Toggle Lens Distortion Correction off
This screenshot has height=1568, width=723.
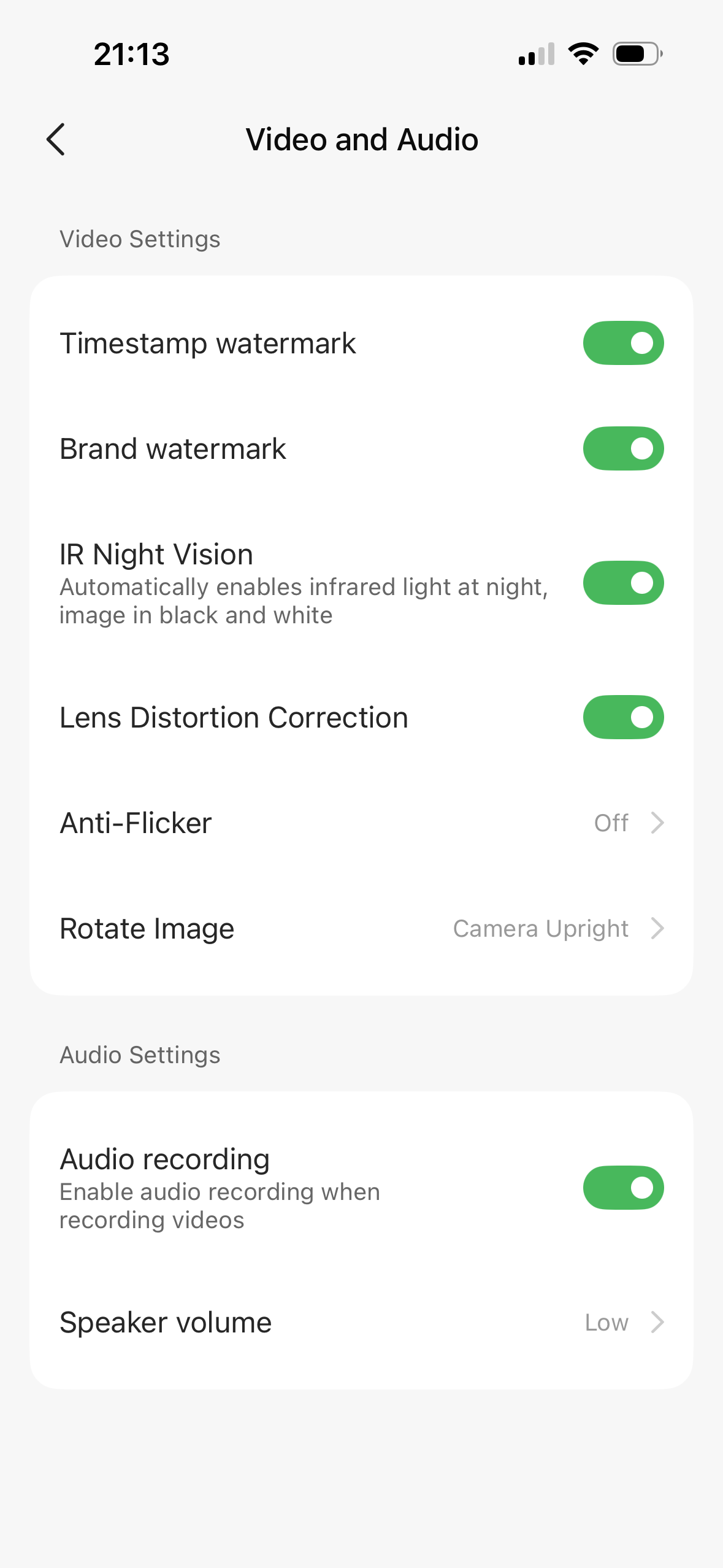(x=622, y=717)
